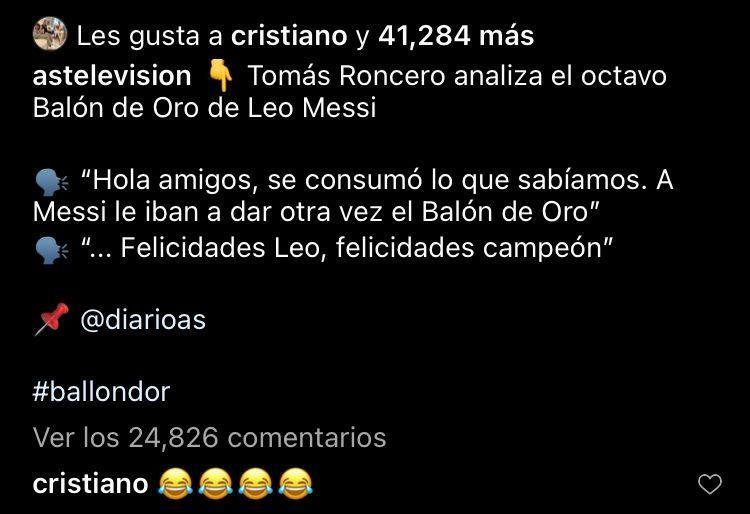This screenshot has width=750, height=514.
Task: Open cristiano profile in likes line
Action: [289, 37]
